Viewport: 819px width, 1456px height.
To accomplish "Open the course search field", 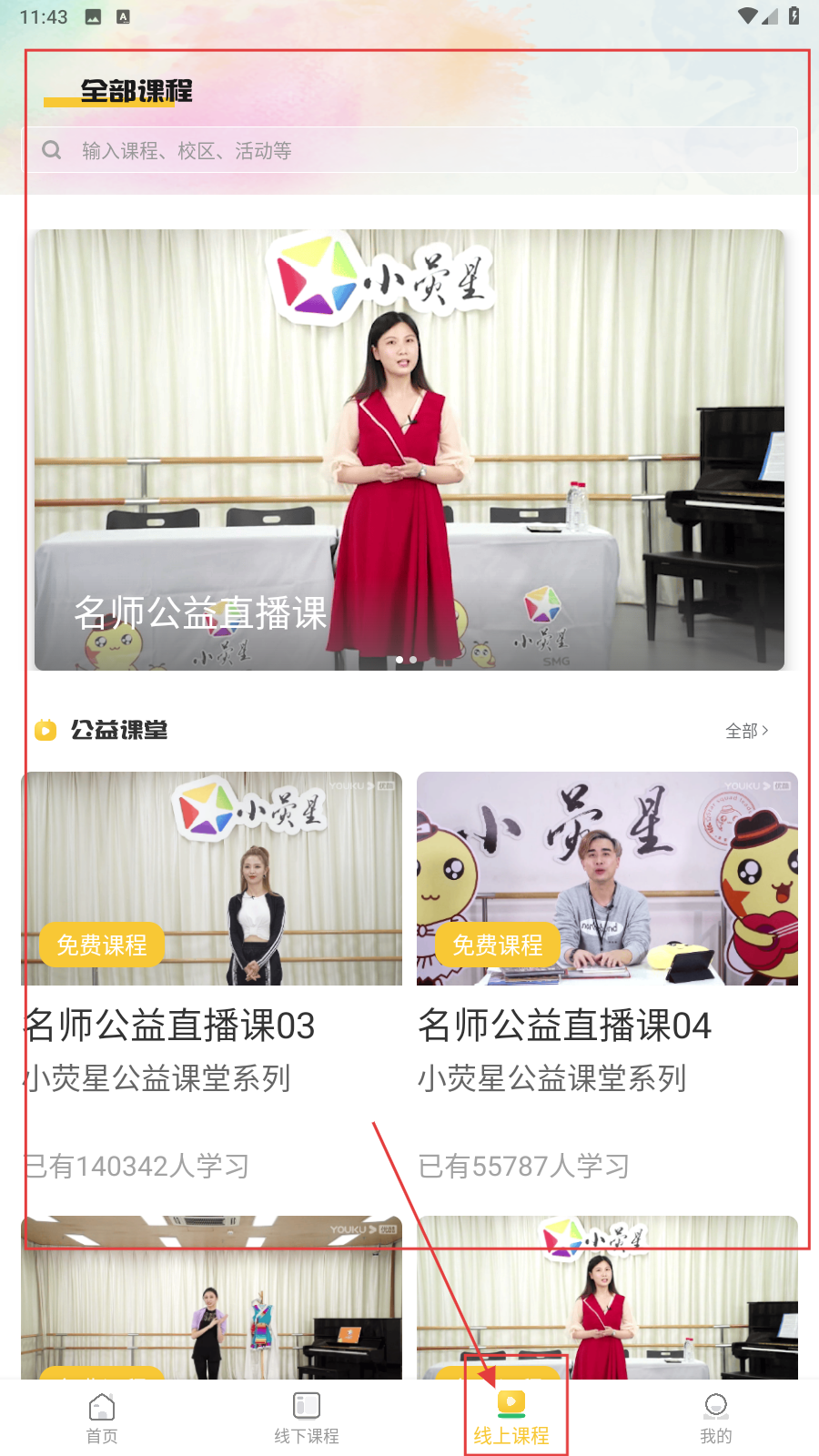I will pyautogui.click(x=409, y=150).
